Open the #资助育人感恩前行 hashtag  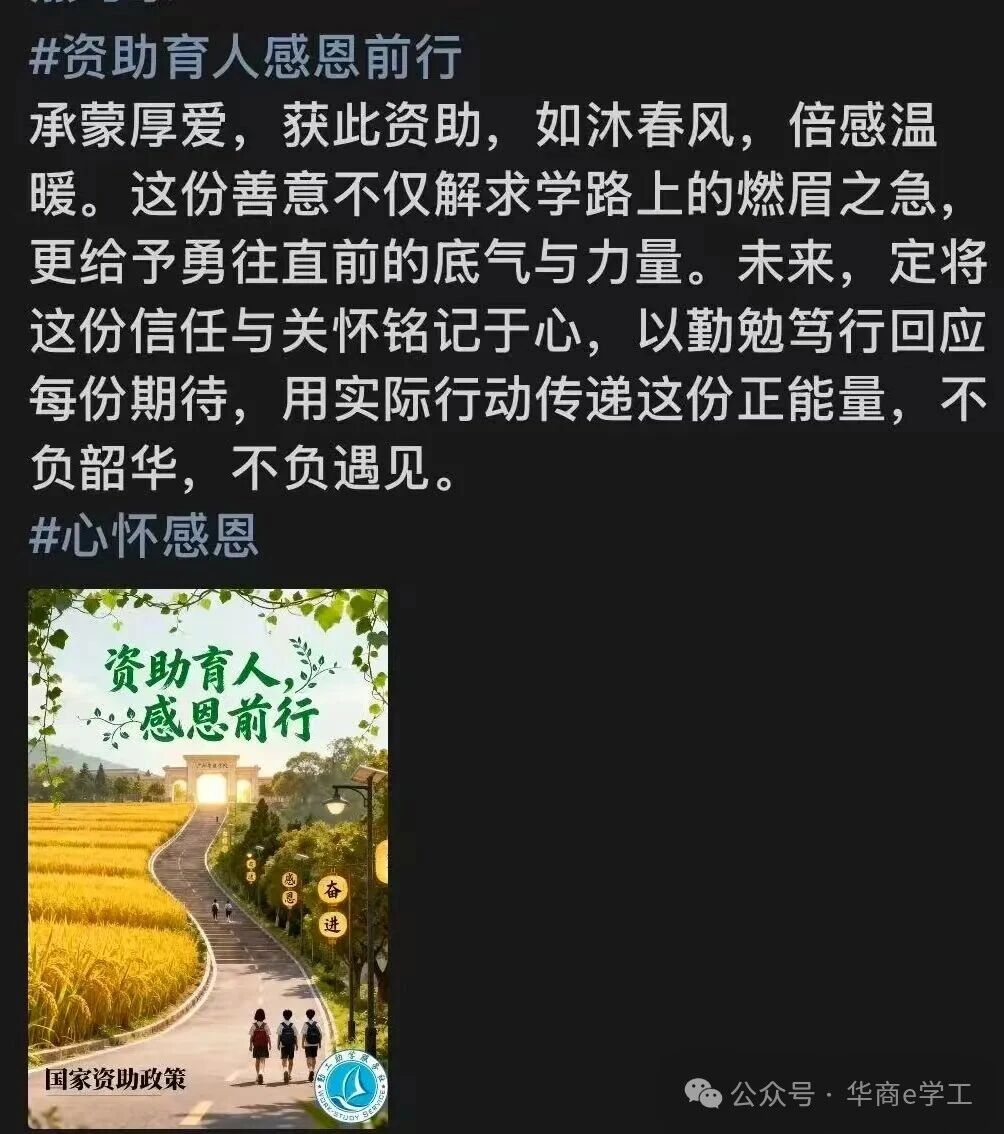[245, 58]
